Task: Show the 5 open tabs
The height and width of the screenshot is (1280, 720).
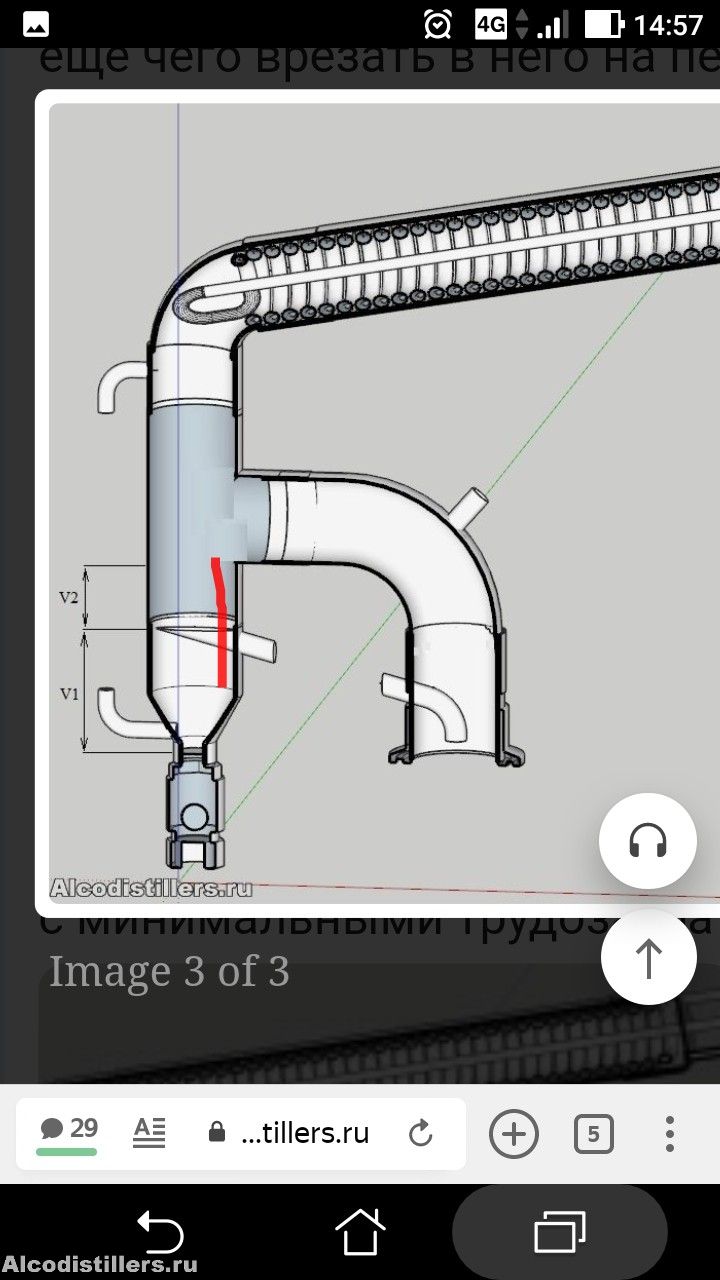Action: tap(593, 1134)
